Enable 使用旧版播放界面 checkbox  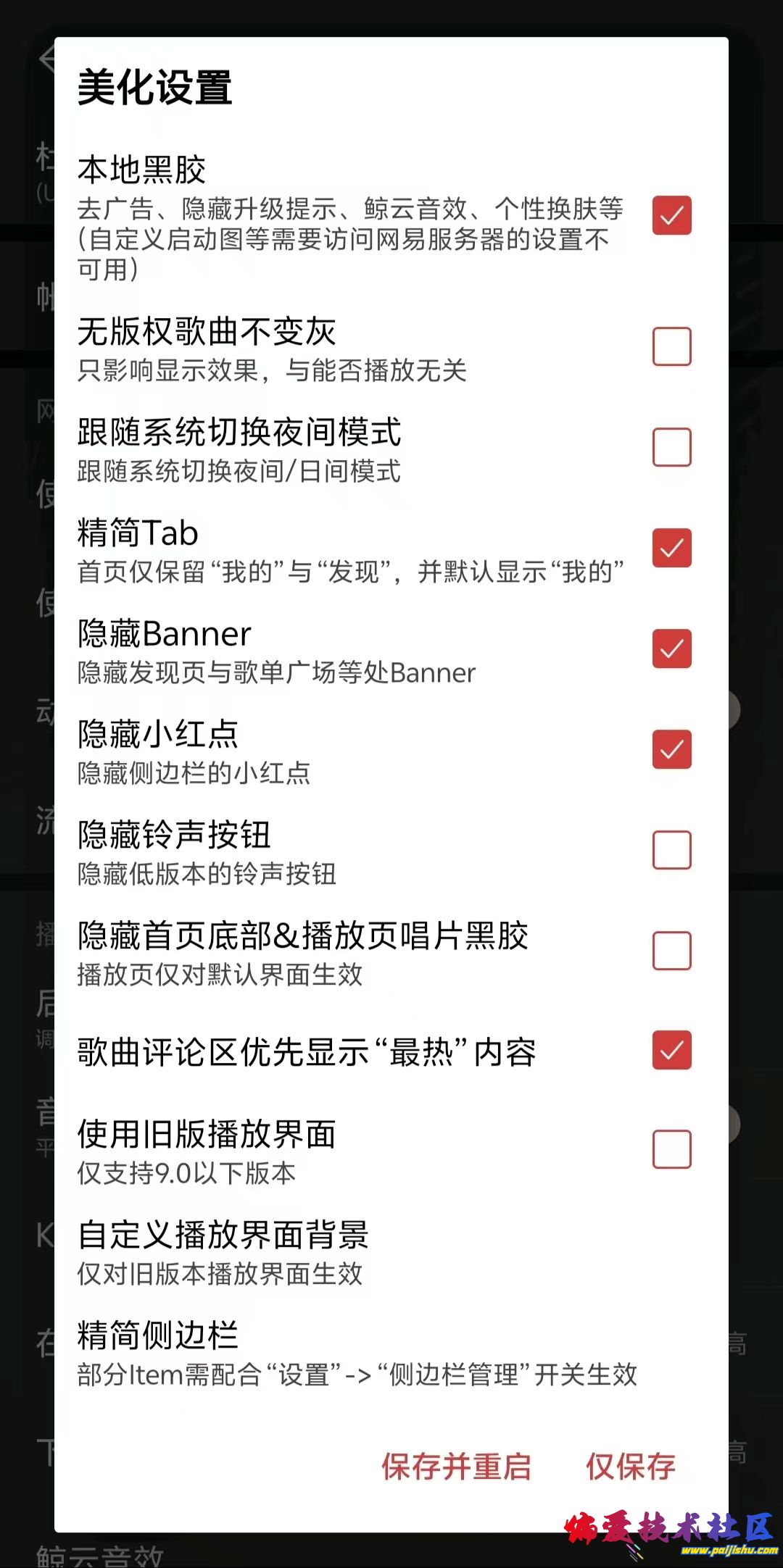(671, 1149)
